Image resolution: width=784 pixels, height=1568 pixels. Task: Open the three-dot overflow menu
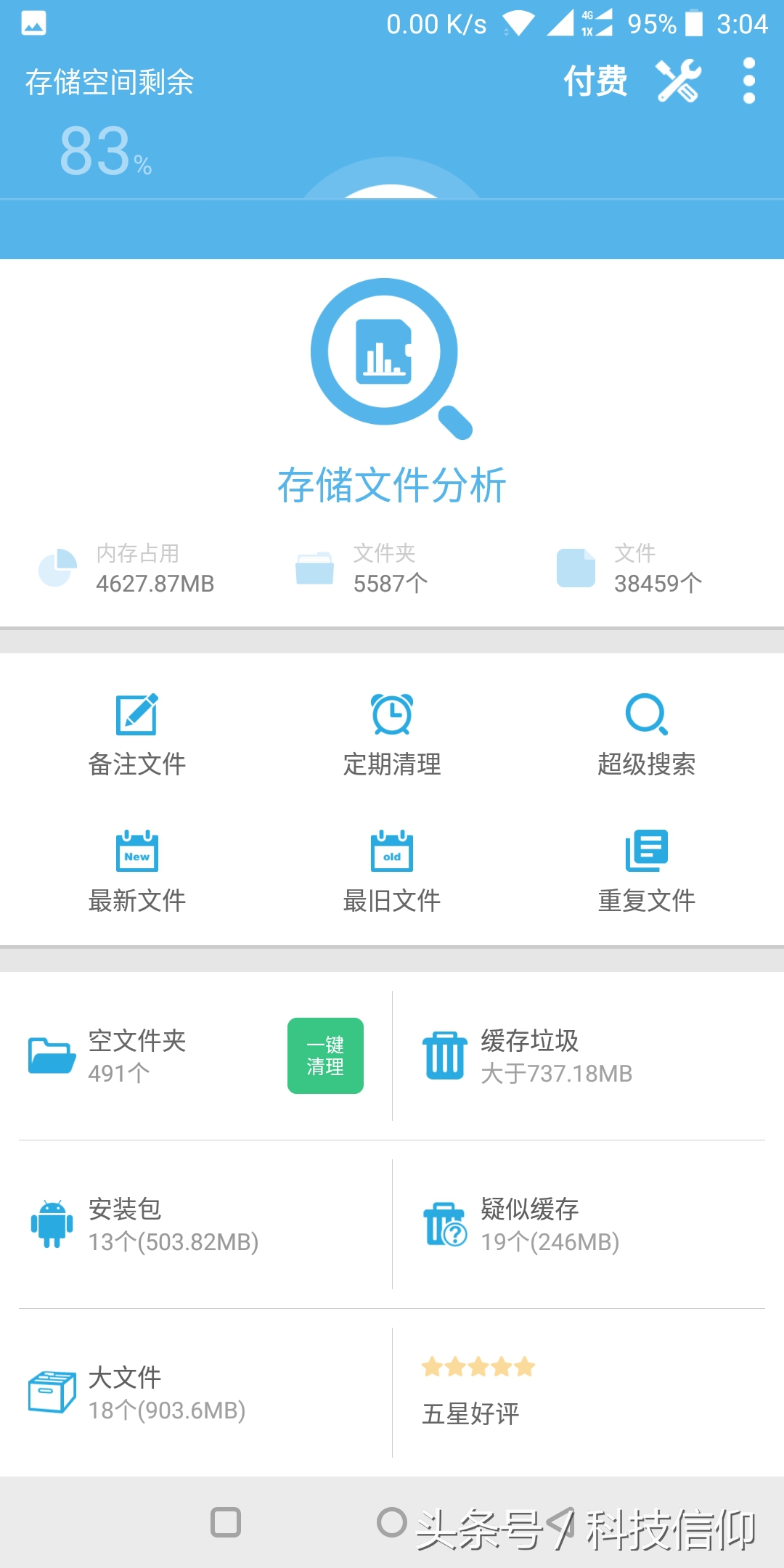click(x=748, y=81)
